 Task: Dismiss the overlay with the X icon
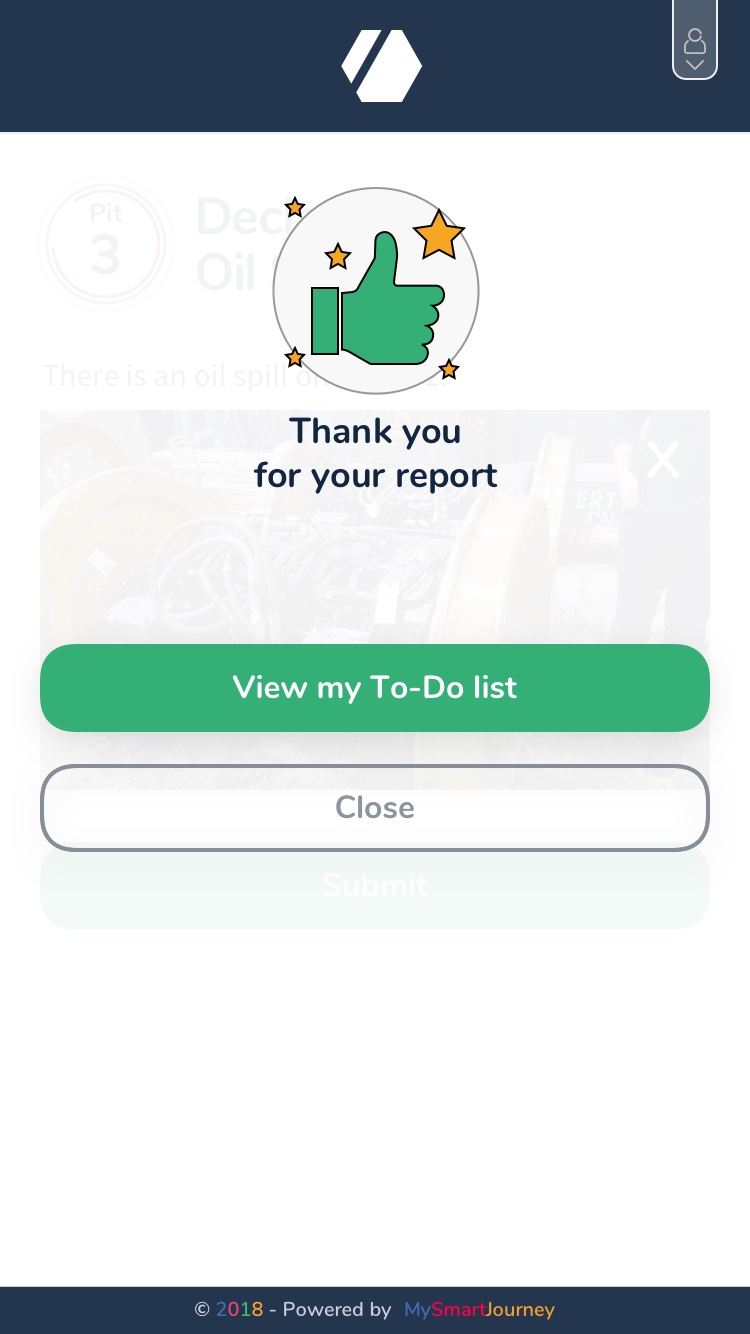pos(663,460)
